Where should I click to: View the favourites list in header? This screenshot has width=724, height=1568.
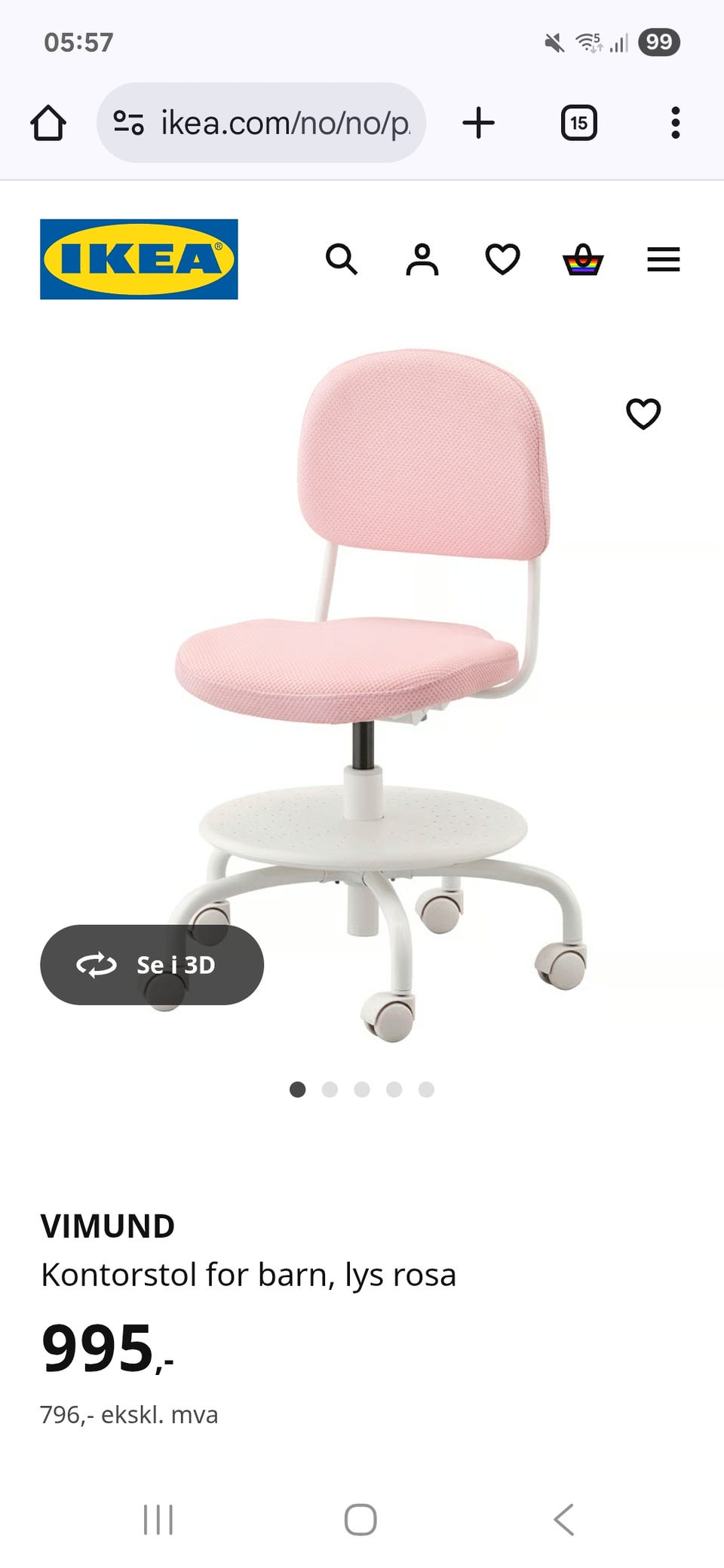(x=502, y=259)
